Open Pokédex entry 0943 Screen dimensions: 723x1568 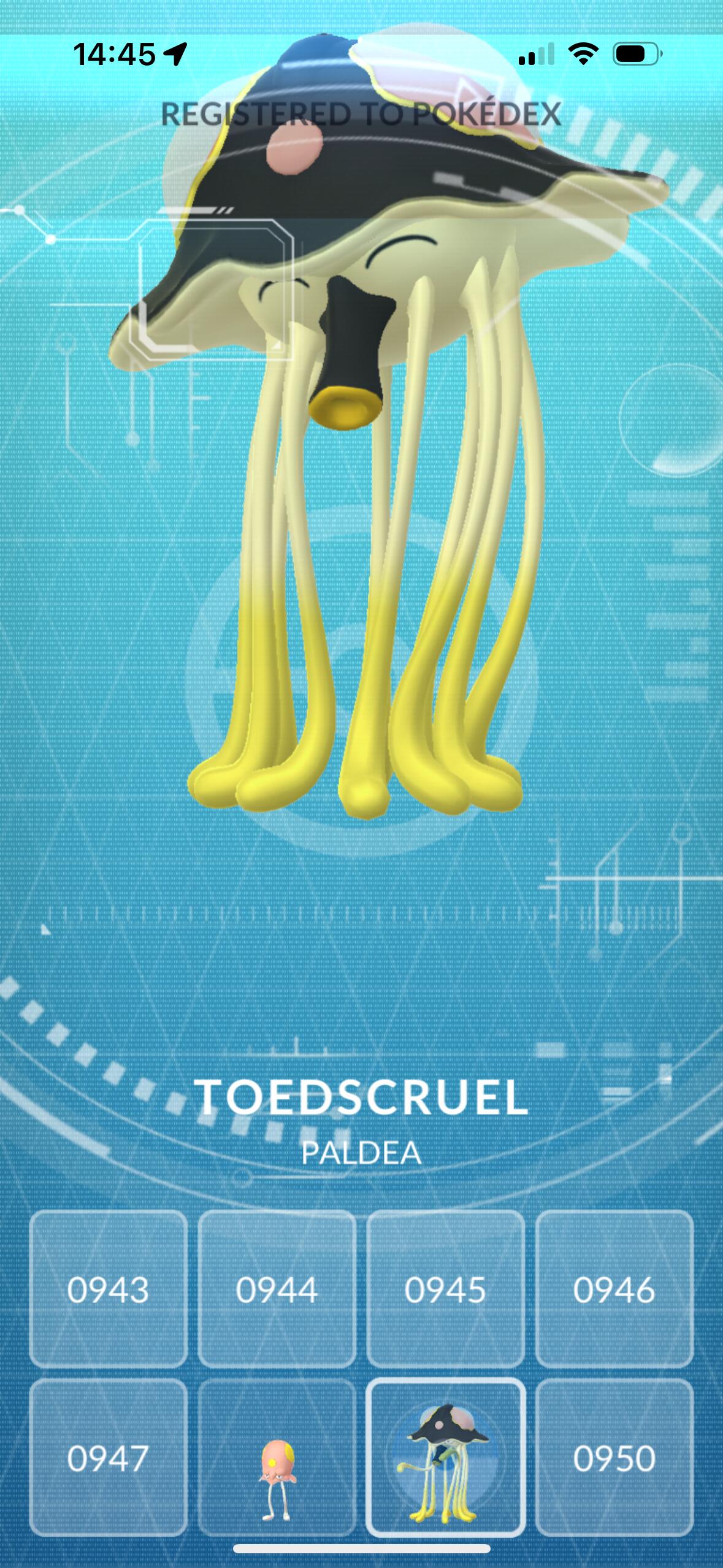(108, 1289)
